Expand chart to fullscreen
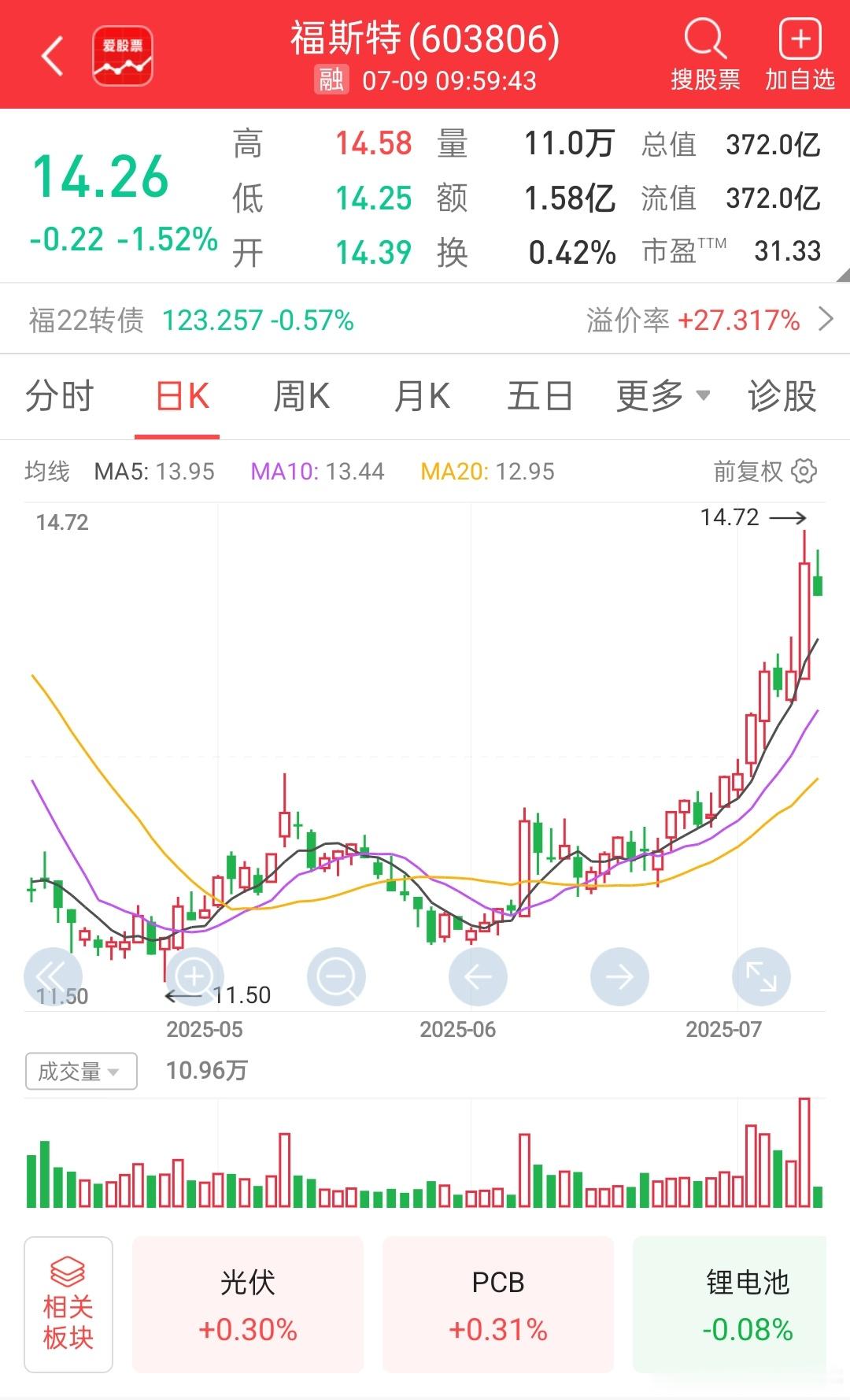Image resolution: width=850 pixels, height=1400 pixels. click(761, 977)
